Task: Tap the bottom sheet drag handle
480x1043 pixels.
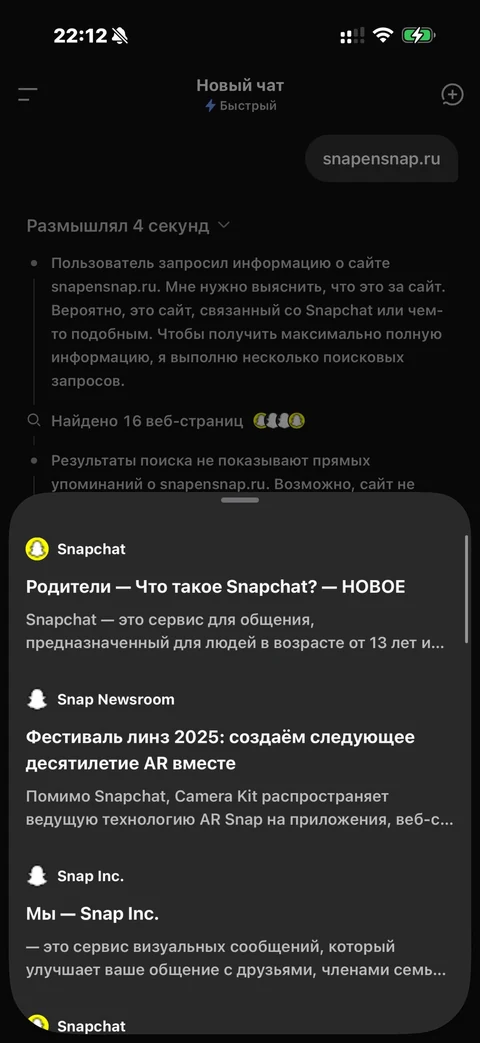Action: click(x=240, y=500)
